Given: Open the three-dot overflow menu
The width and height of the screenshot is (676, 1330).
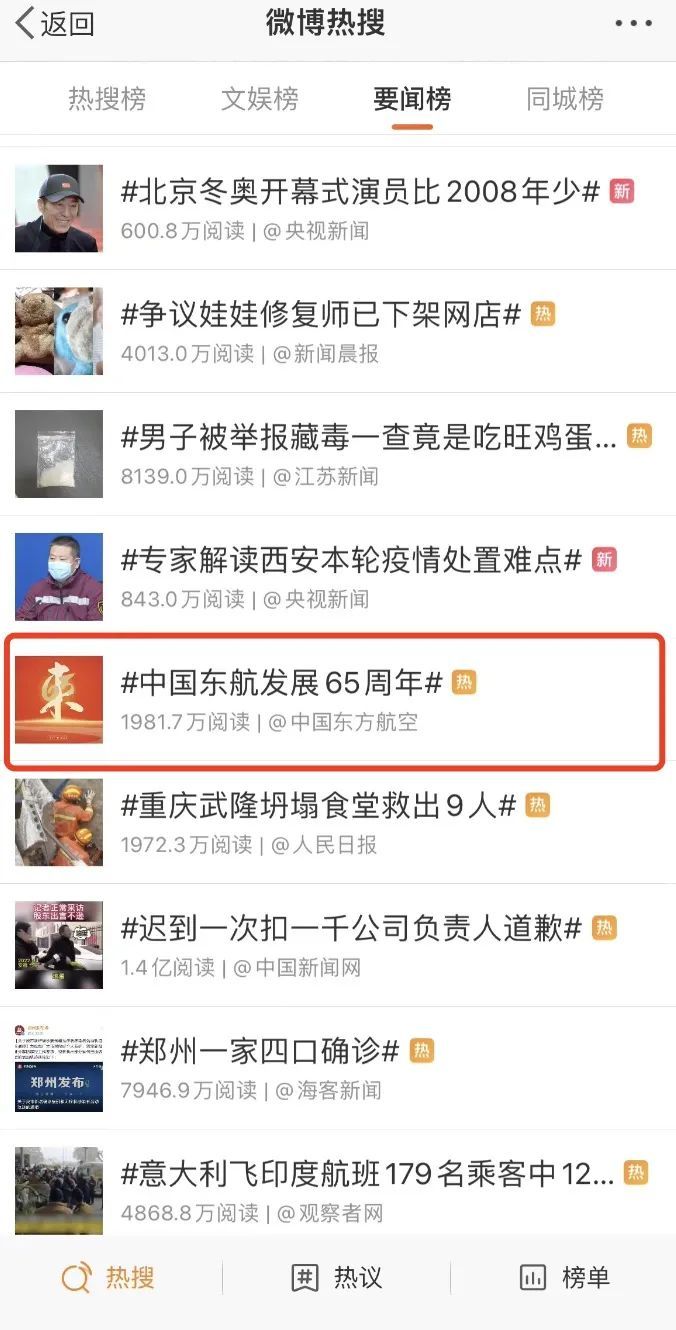Looking at the screenshot, I should pyautogui.click(x=633, y=24).
